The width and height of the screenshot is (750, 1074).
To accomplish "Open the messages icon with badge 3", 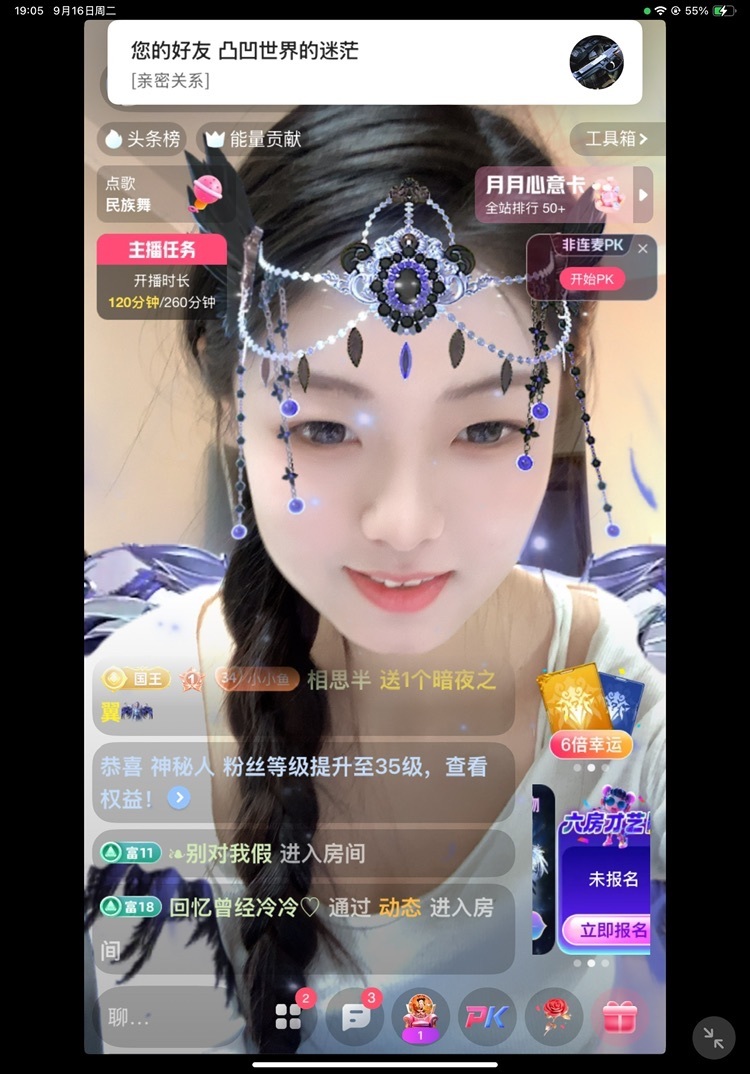I will point(354,1017).
